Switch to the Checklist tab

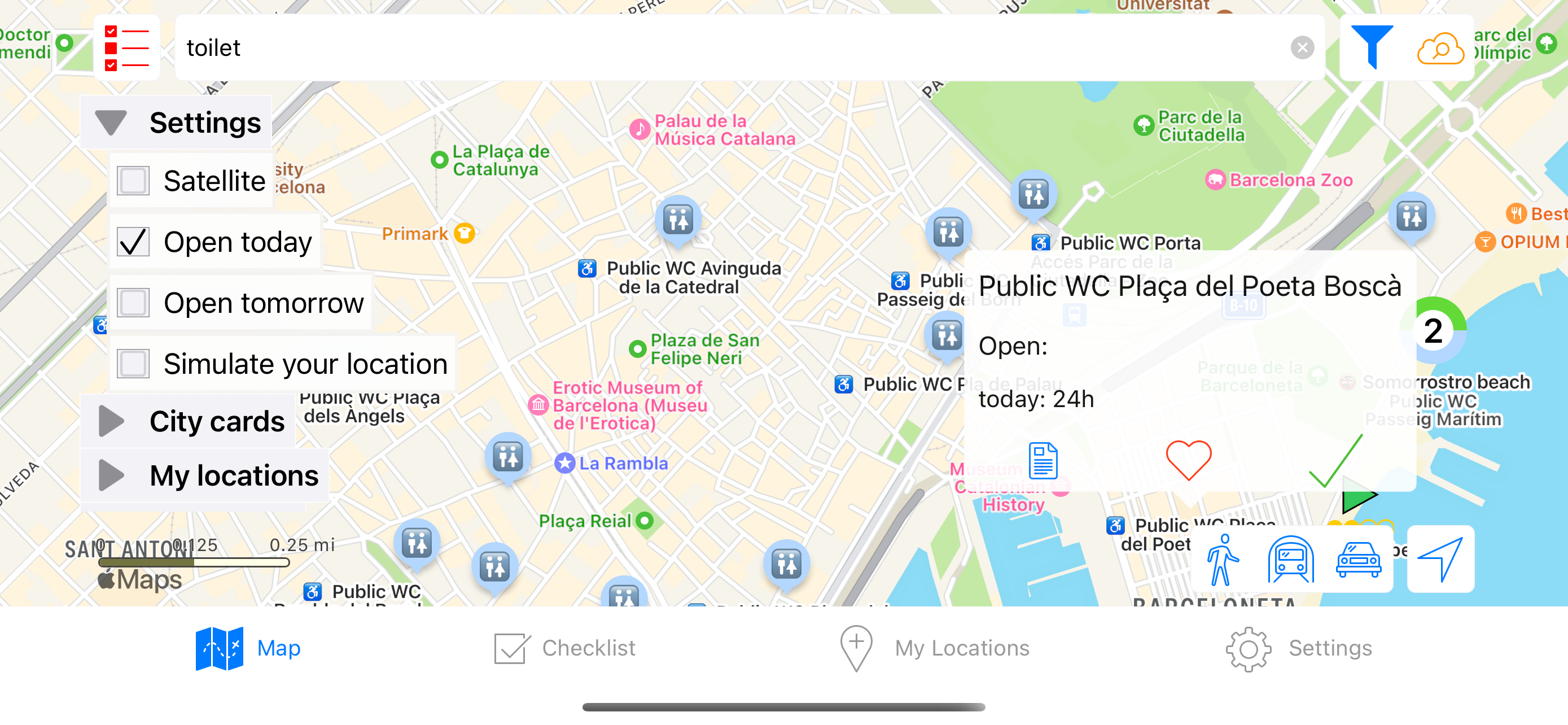(x=564, y=648)
